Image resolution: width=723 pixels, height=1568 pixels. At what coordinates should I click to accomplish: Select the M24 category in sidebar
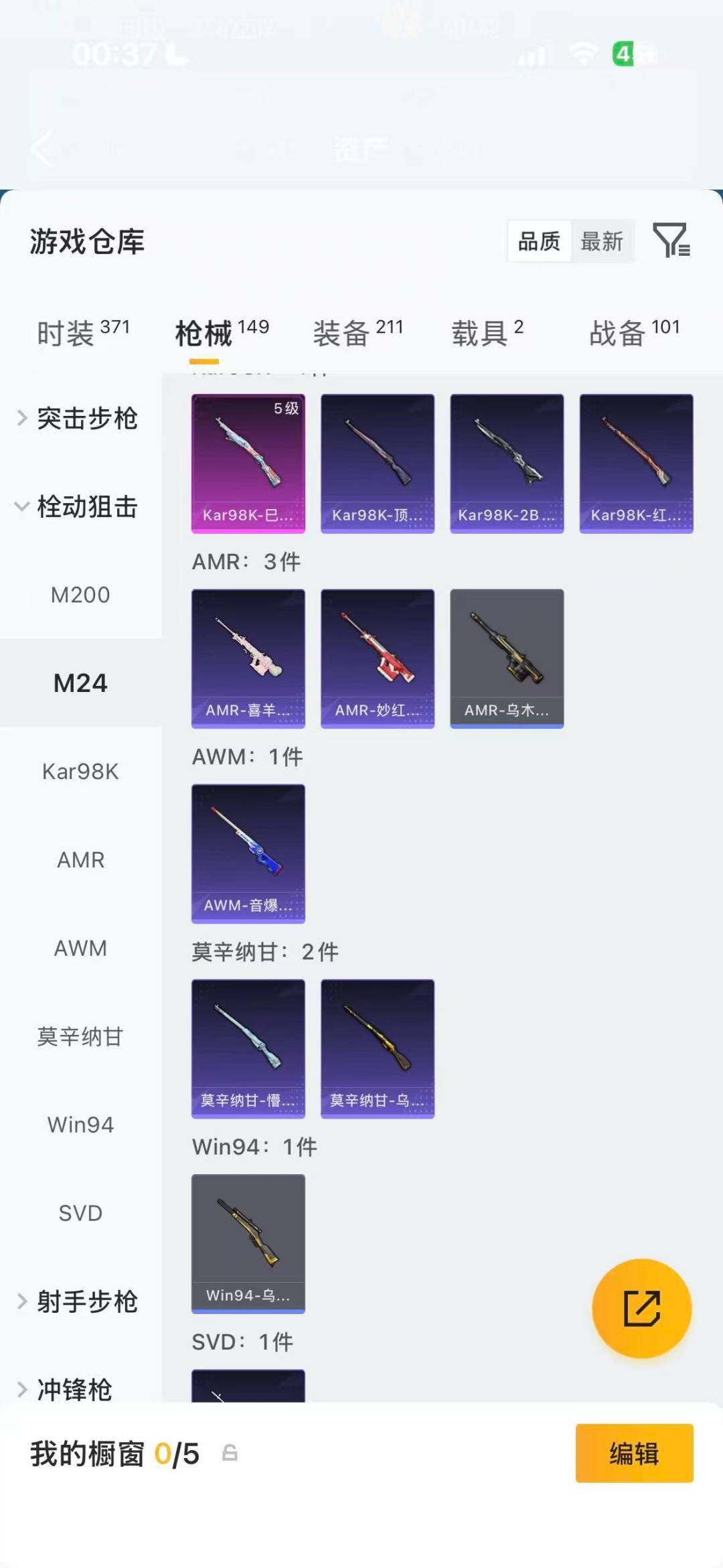[81, 682]
